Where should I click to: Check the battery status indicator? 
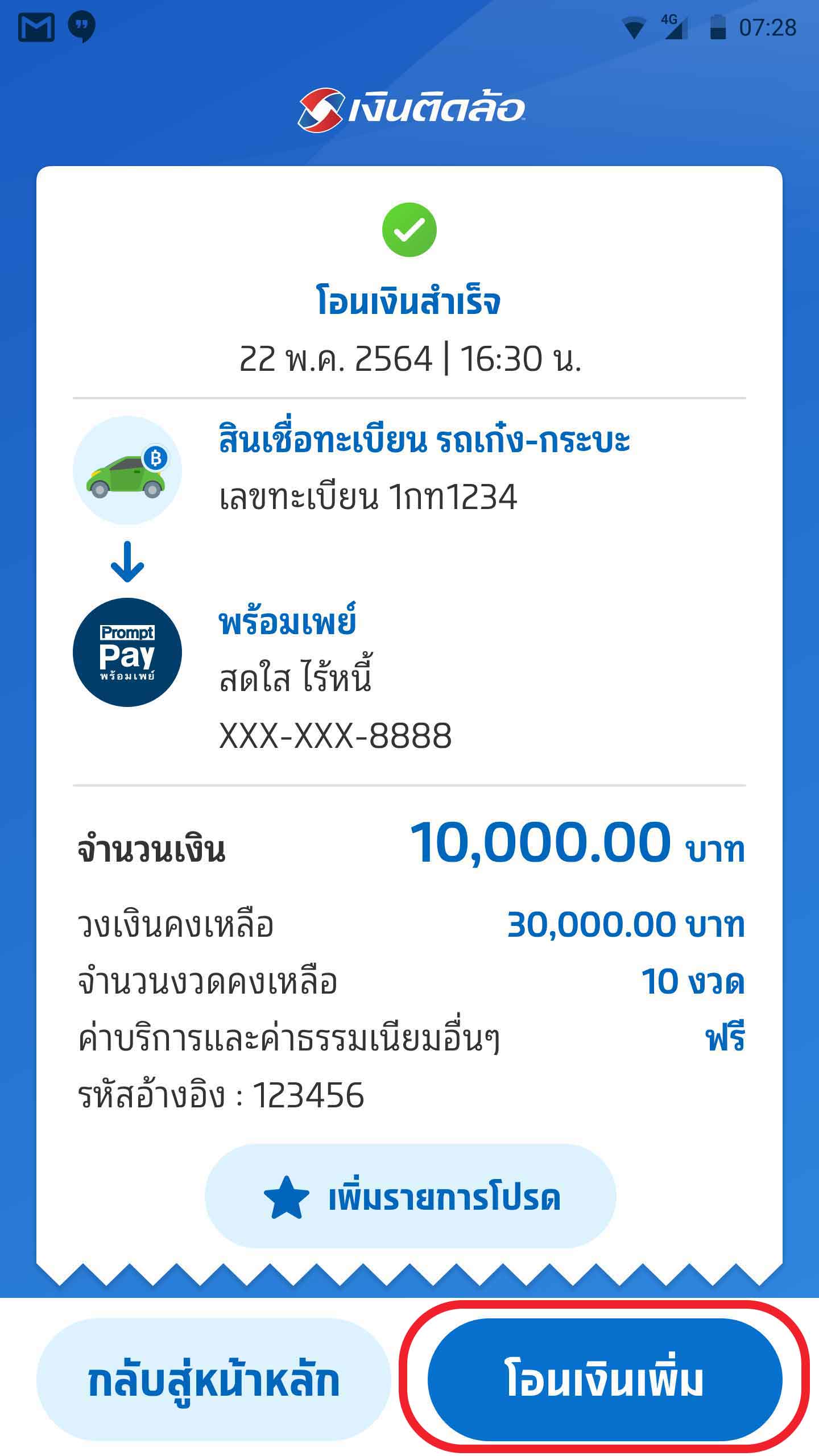718,26
